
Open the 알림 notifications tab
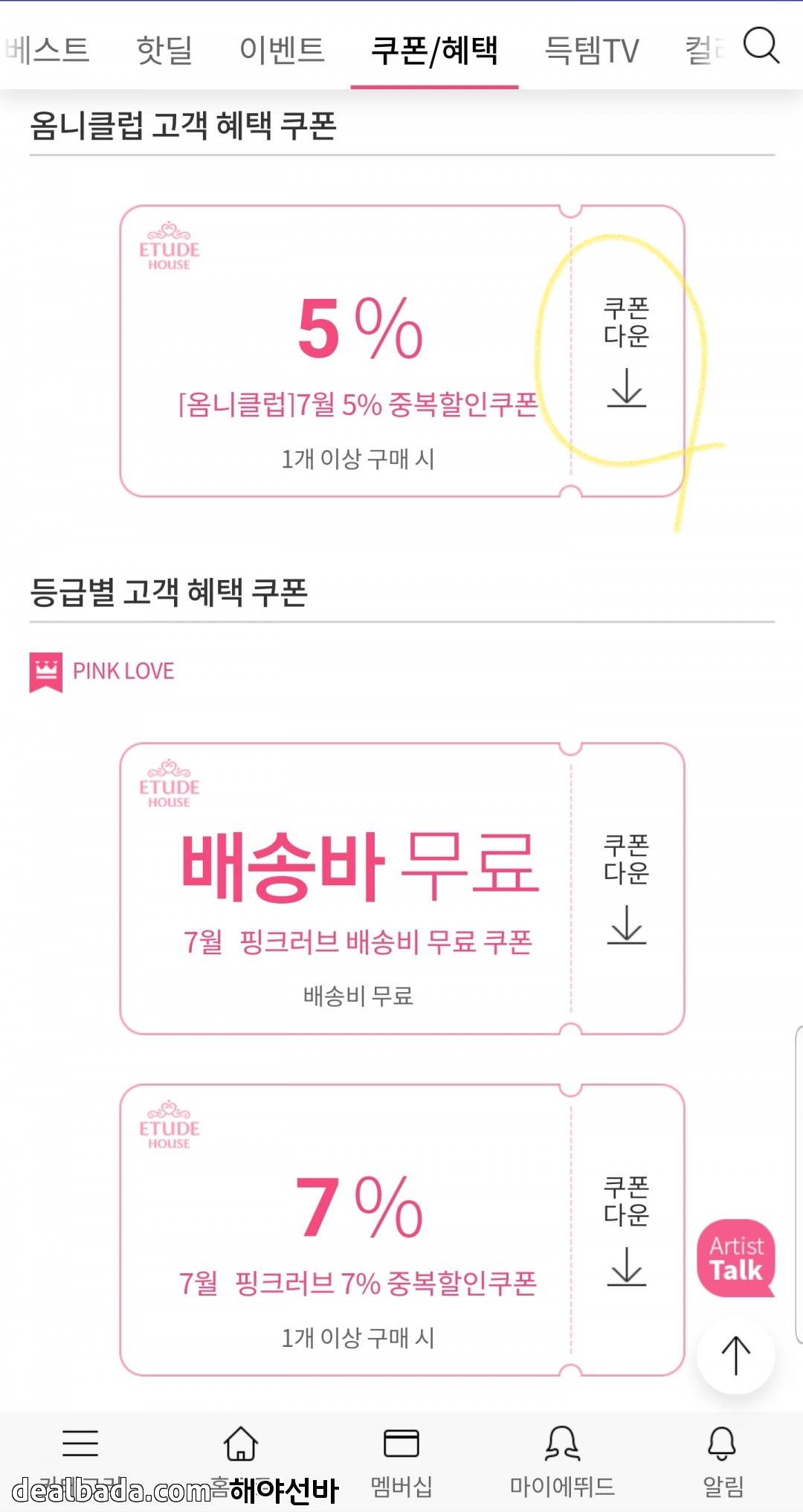click(x=722, y=1456)
